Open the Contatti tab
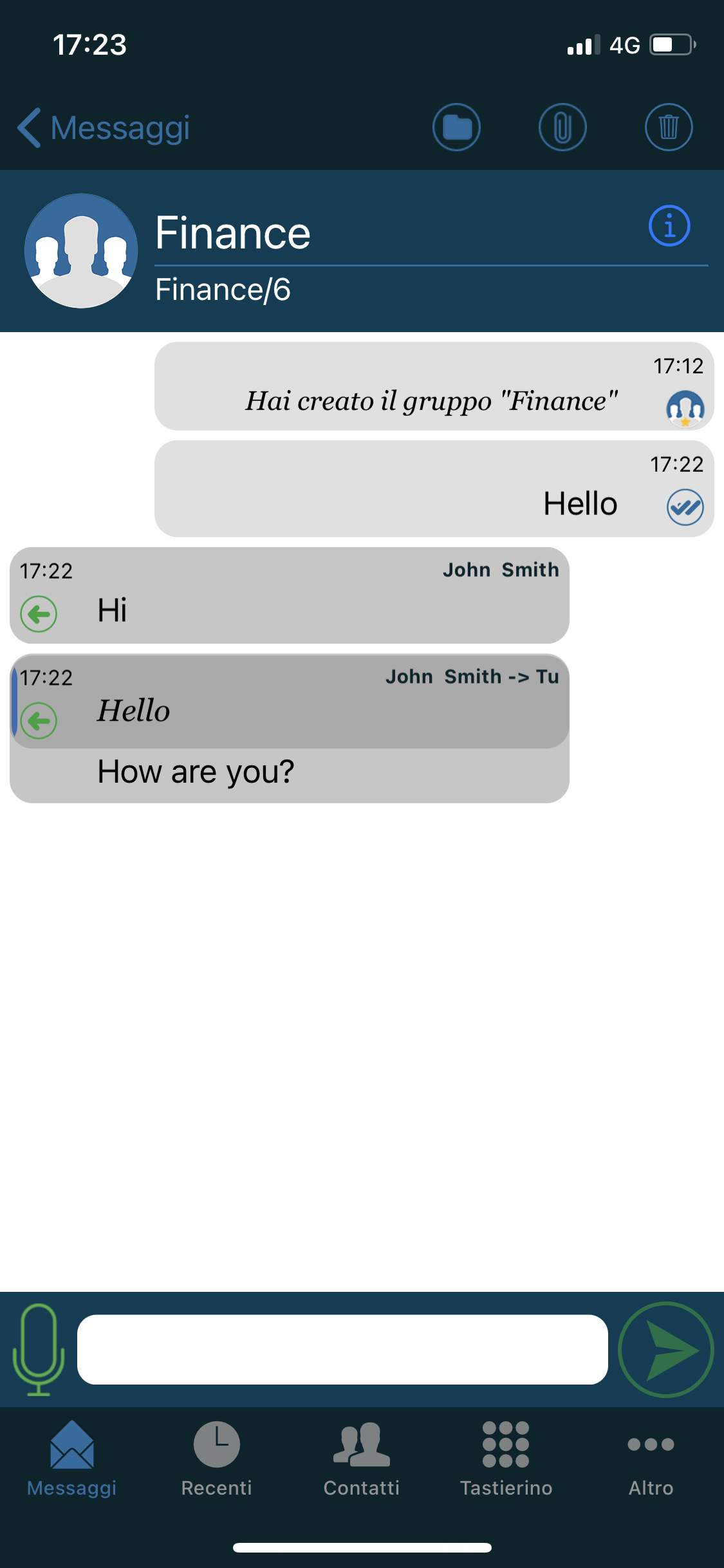 362,1459
